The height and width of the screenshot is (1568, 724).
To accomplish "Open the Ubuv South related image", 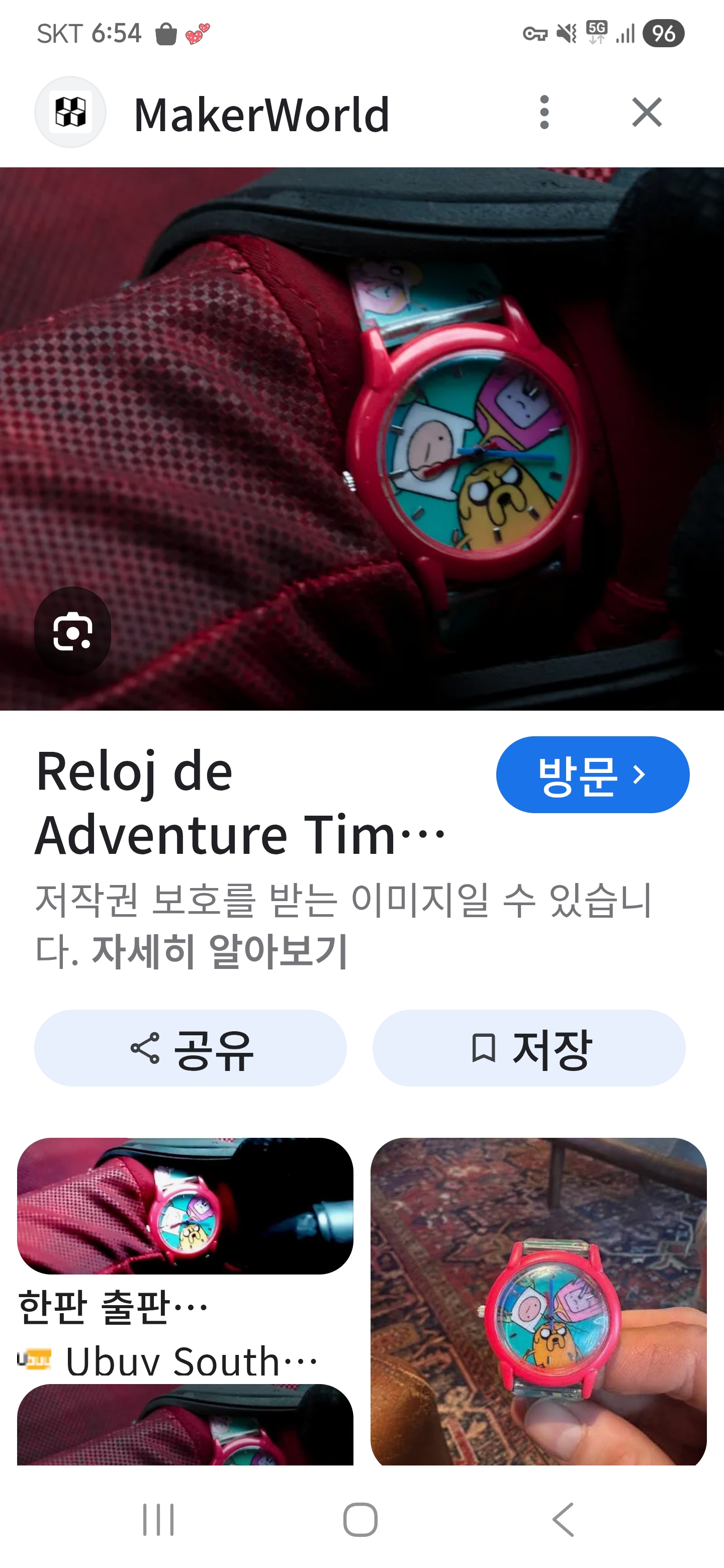I will pos(185,1206).
